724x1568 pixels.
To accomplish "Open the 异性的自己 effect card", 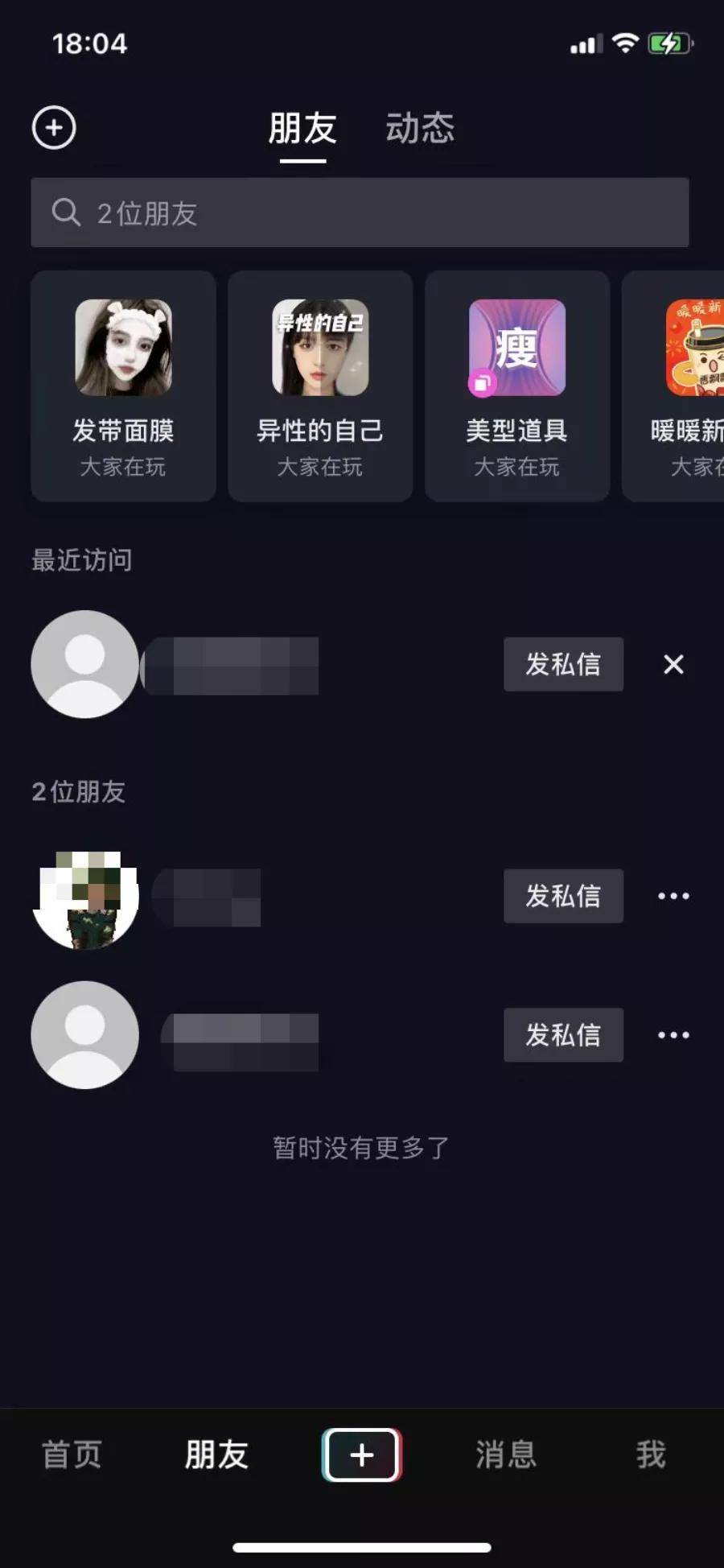I will coord(320,386).
